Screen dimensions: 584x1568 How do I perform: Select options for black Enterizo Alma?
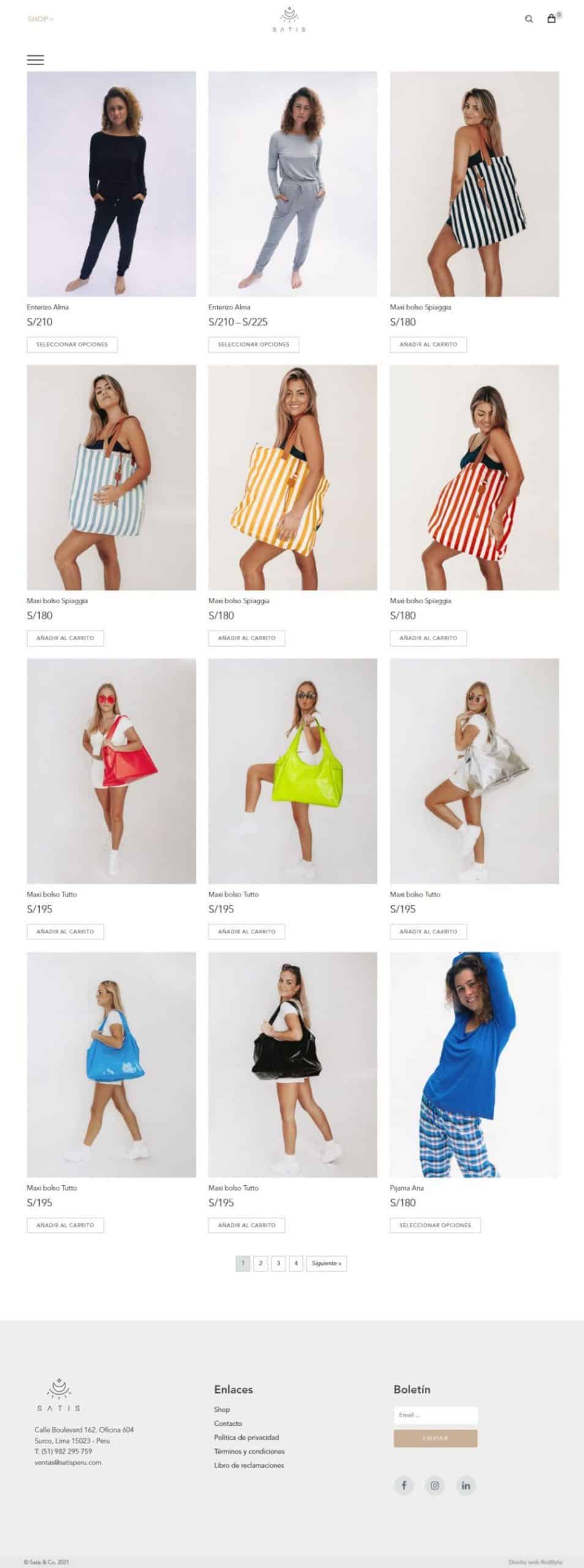pos(72,344)
